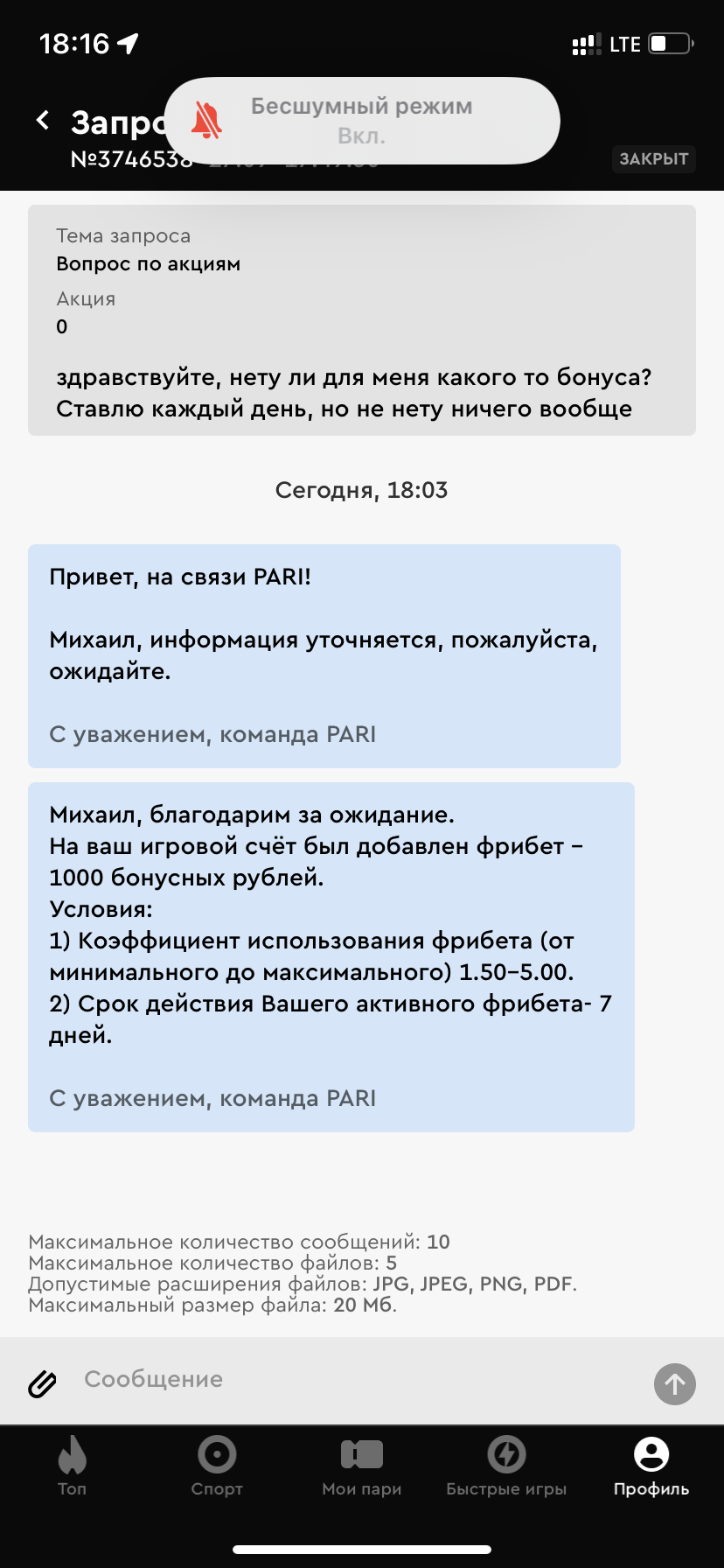Go to the Мои пари tab

pyautogui.click(x=362, y=1466)
